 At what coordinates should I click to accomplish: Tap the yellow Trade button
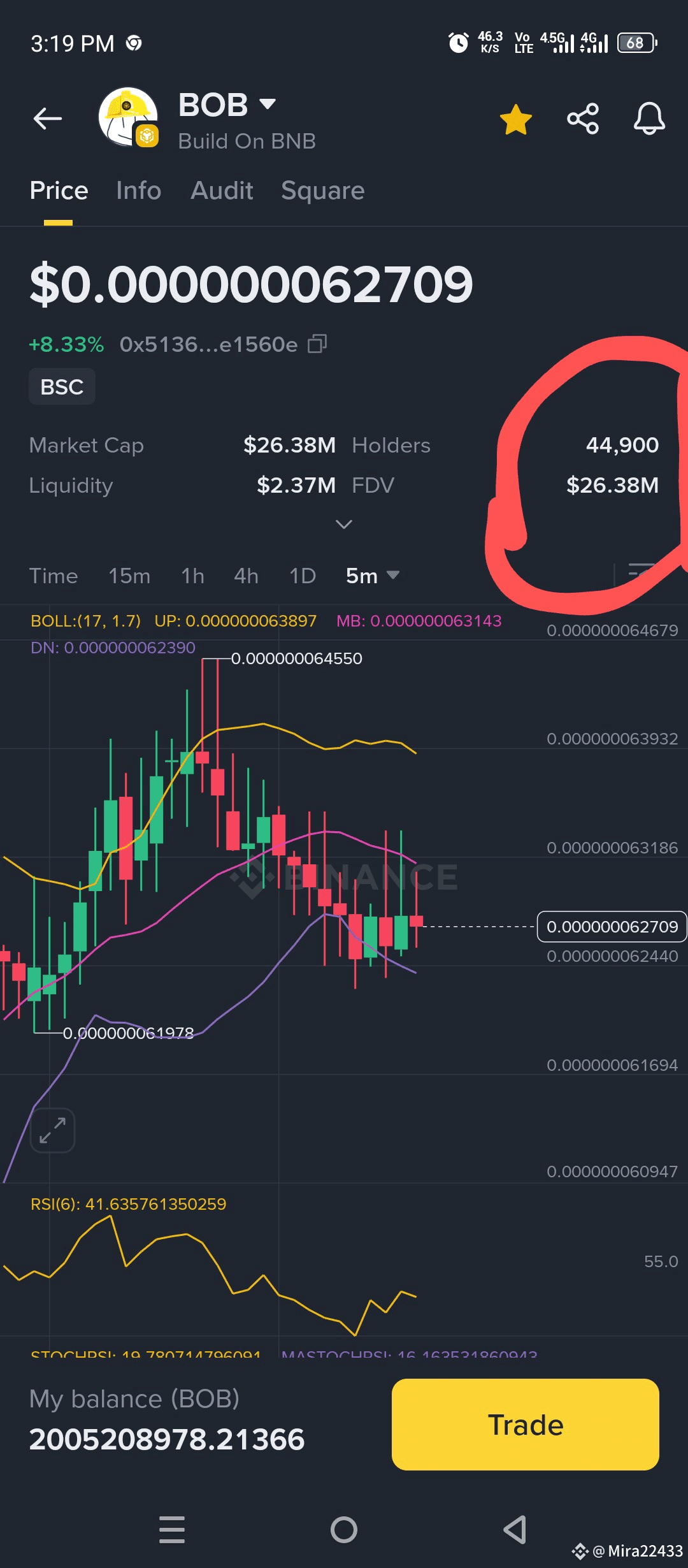click(526, 1425)
